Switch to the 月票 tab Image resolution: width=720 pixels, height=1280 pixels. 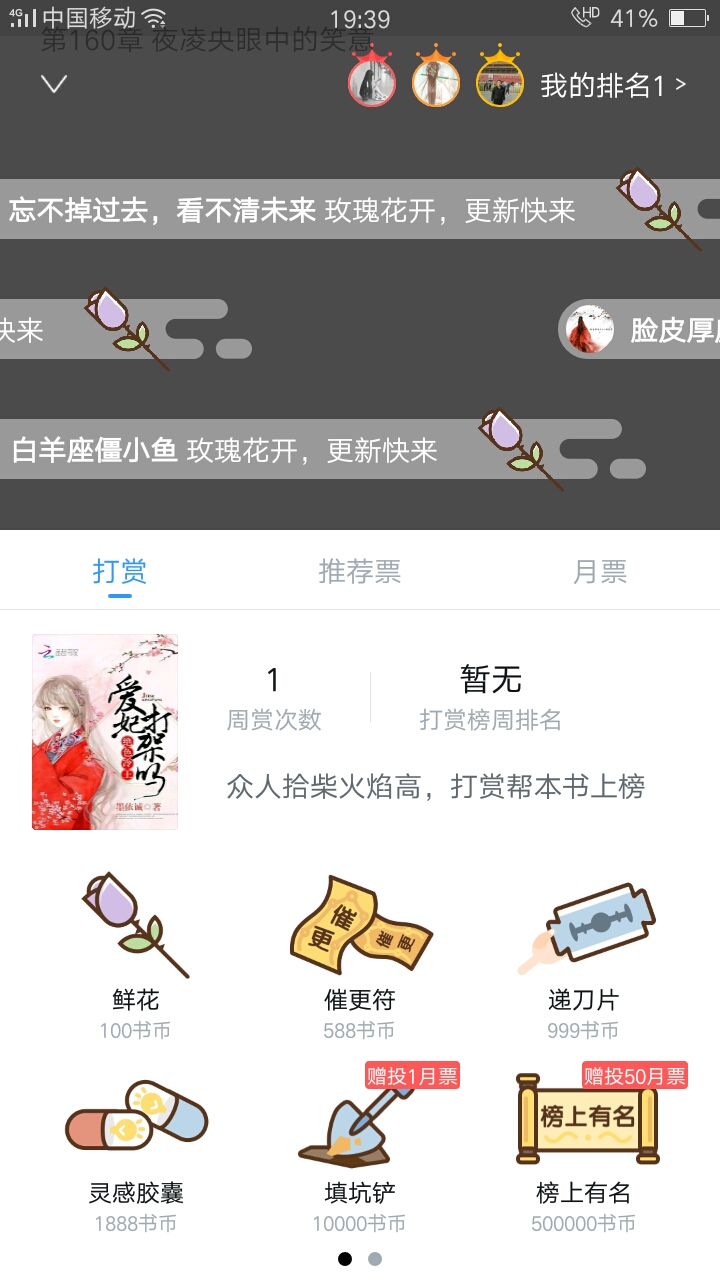(x=600, y=571)
